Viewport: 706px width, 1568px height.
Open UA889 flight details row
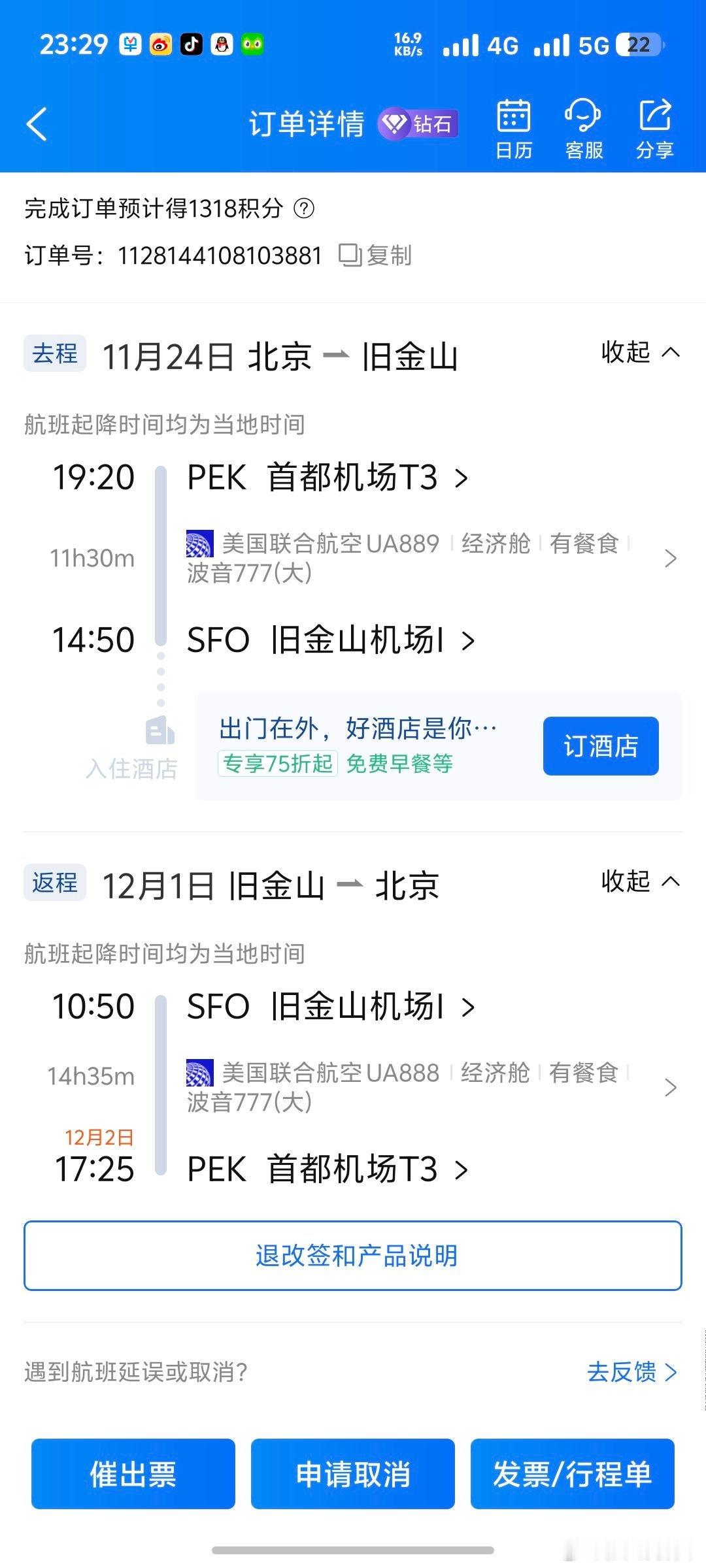point(431,559)
